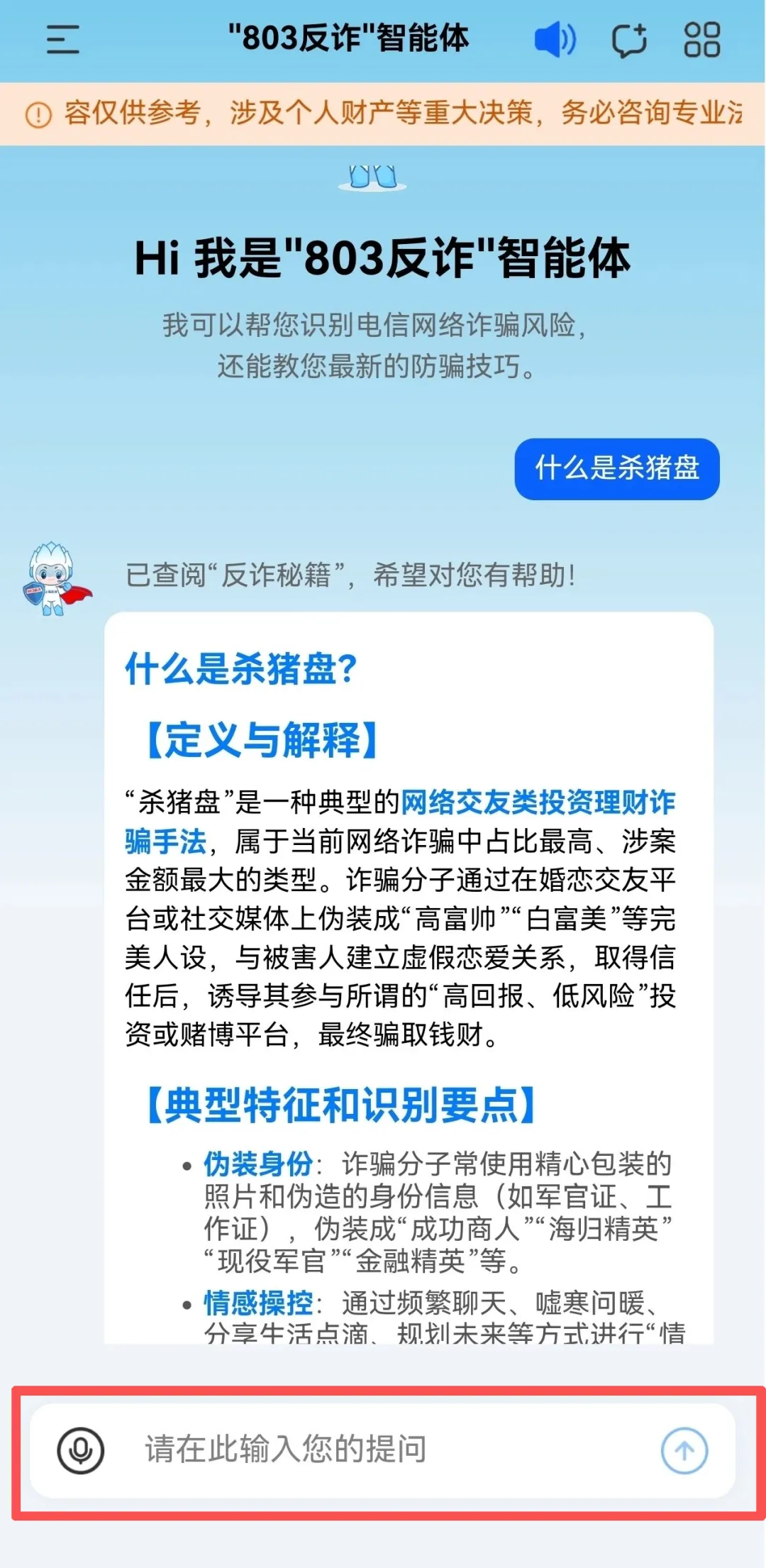Open the apps grid icon top right
Screen dimensions: 766x1568
point(701,40)
